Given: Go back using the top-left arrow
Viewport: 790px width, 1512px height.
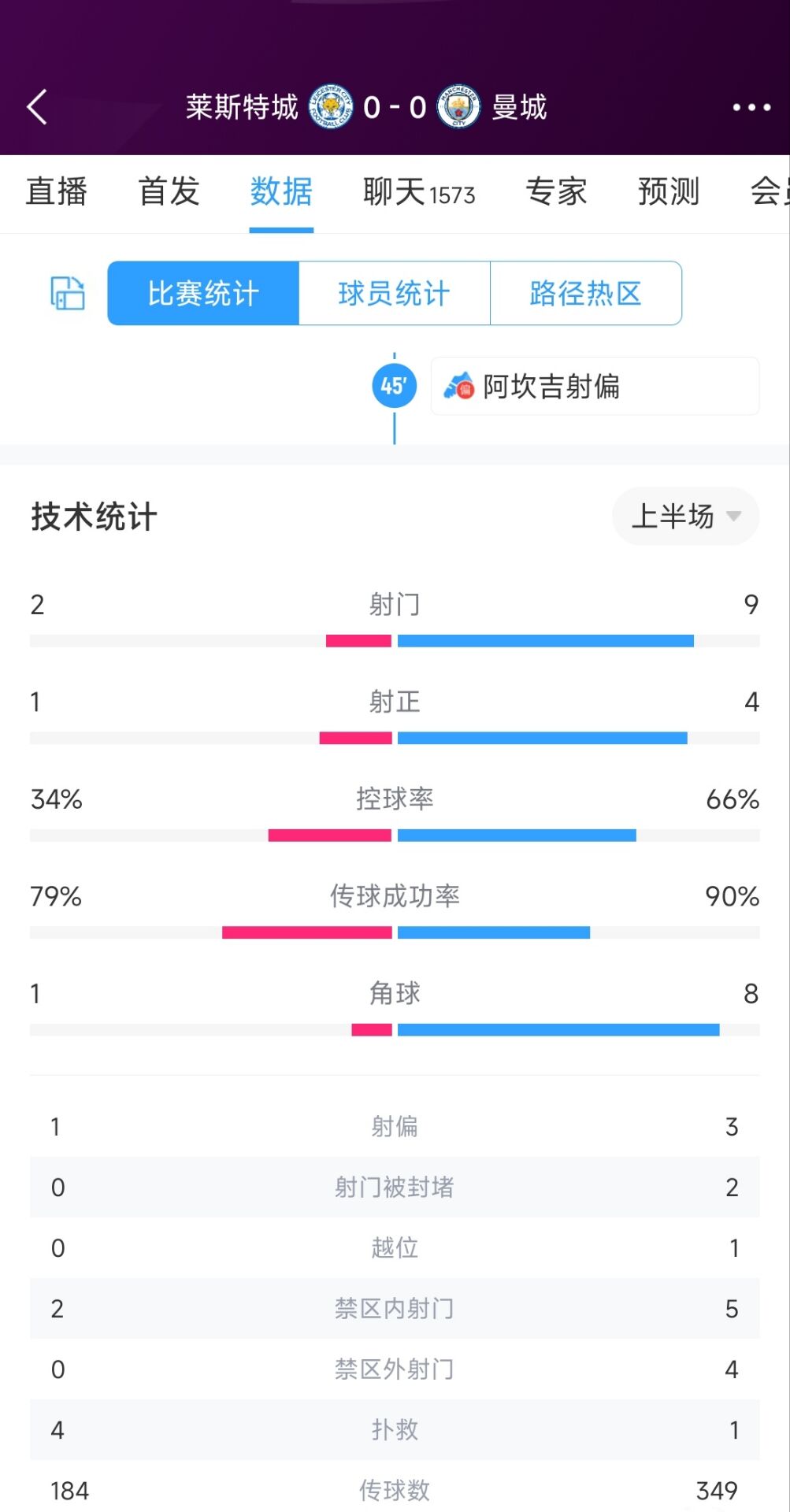Looking at the screenshot, I should tap(37, 107).
